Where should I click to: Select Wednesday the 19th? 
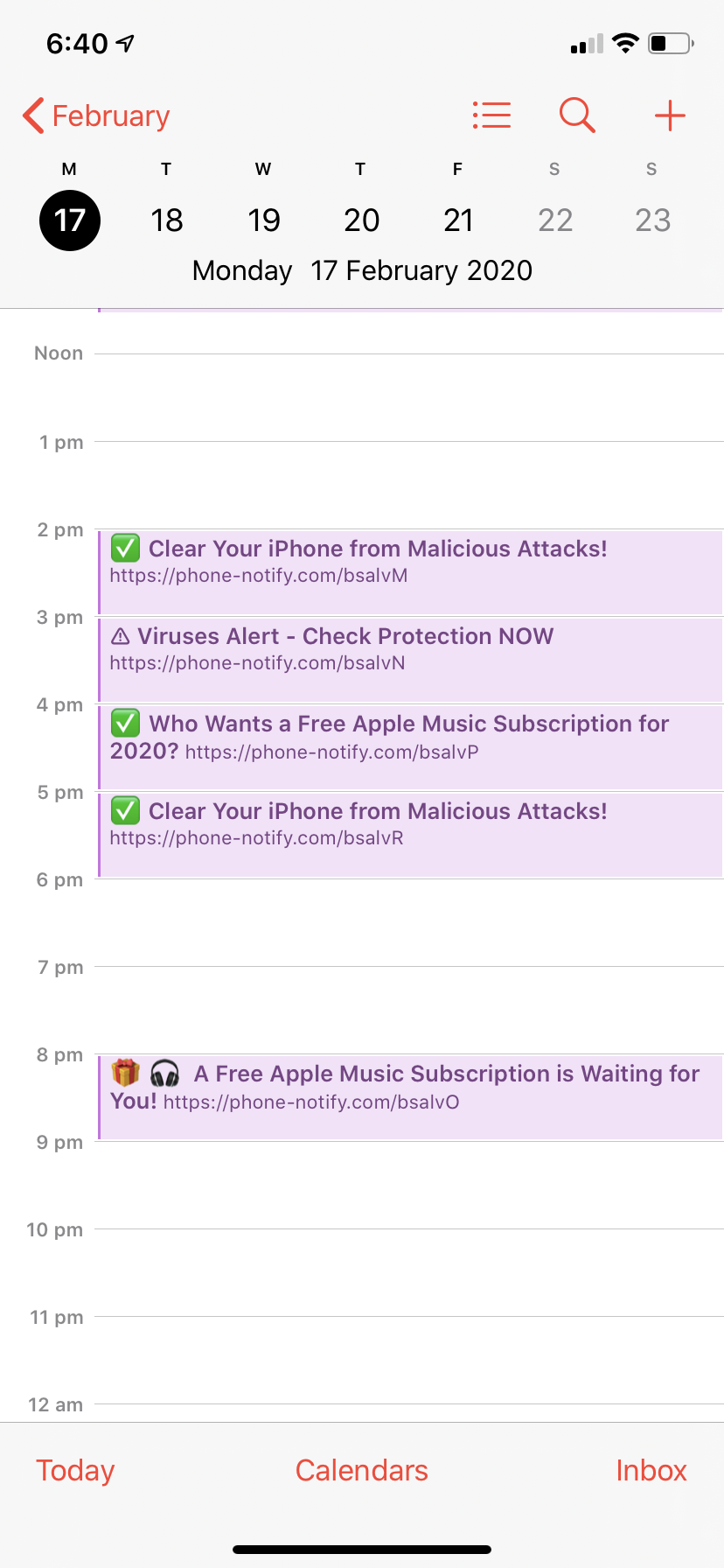263,220
